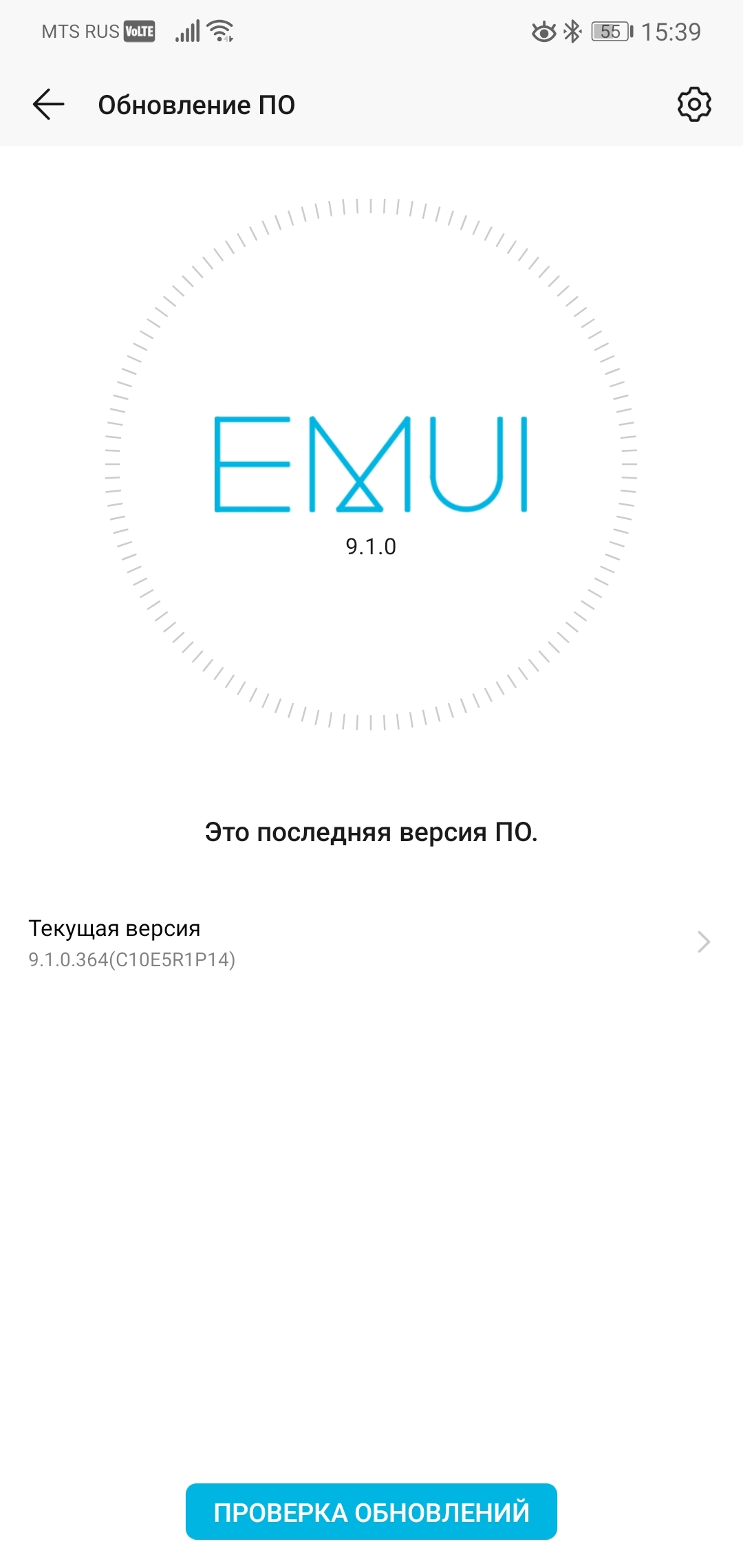Tap ПРОВЕРКА ОБНОВЛЕНИЙ button
Viewport: 743px width, 1568px height.
point(371,1512)
